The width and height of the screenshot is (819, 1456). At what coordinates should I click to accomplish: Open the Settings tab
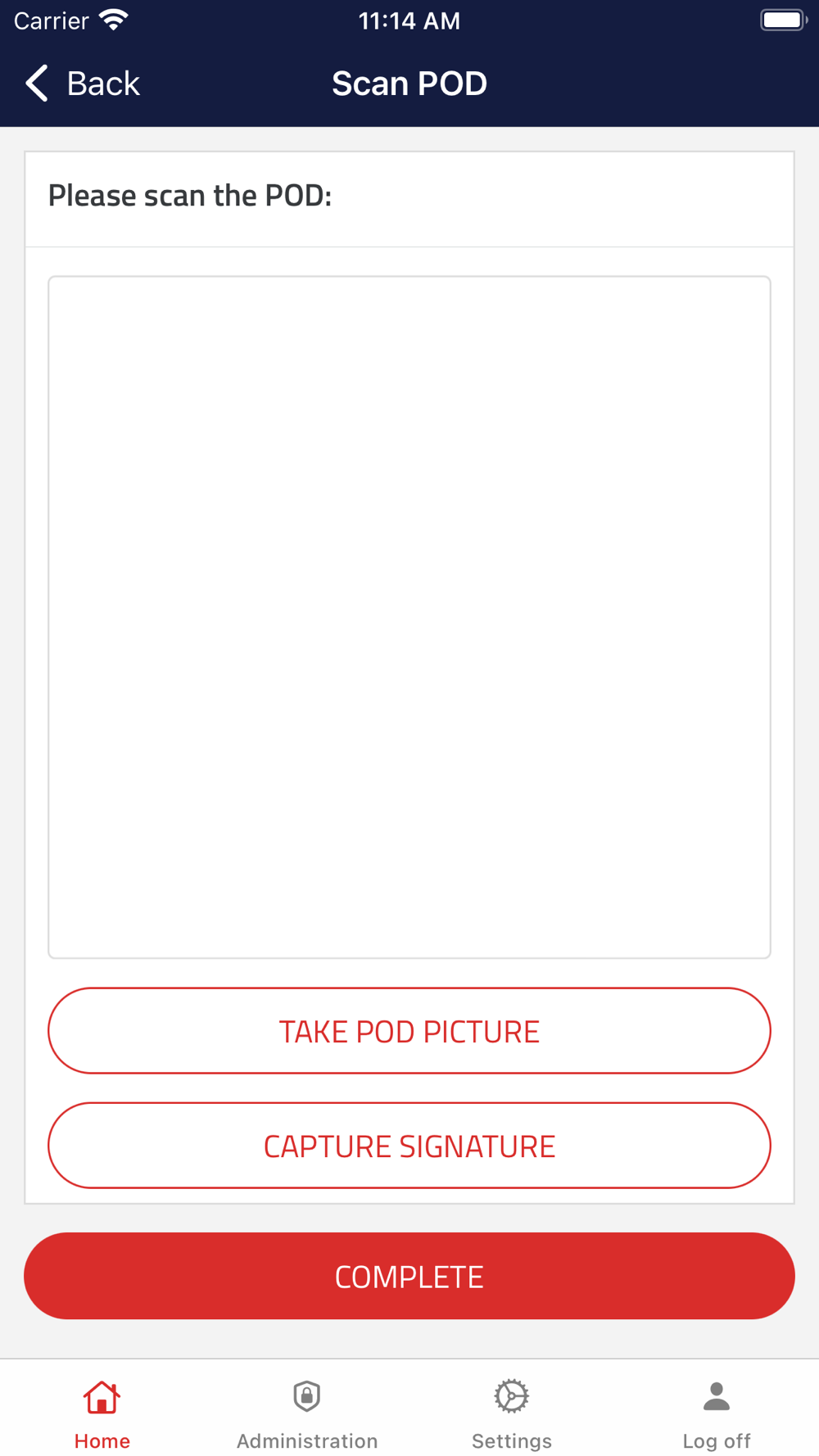coord(512,1414)
